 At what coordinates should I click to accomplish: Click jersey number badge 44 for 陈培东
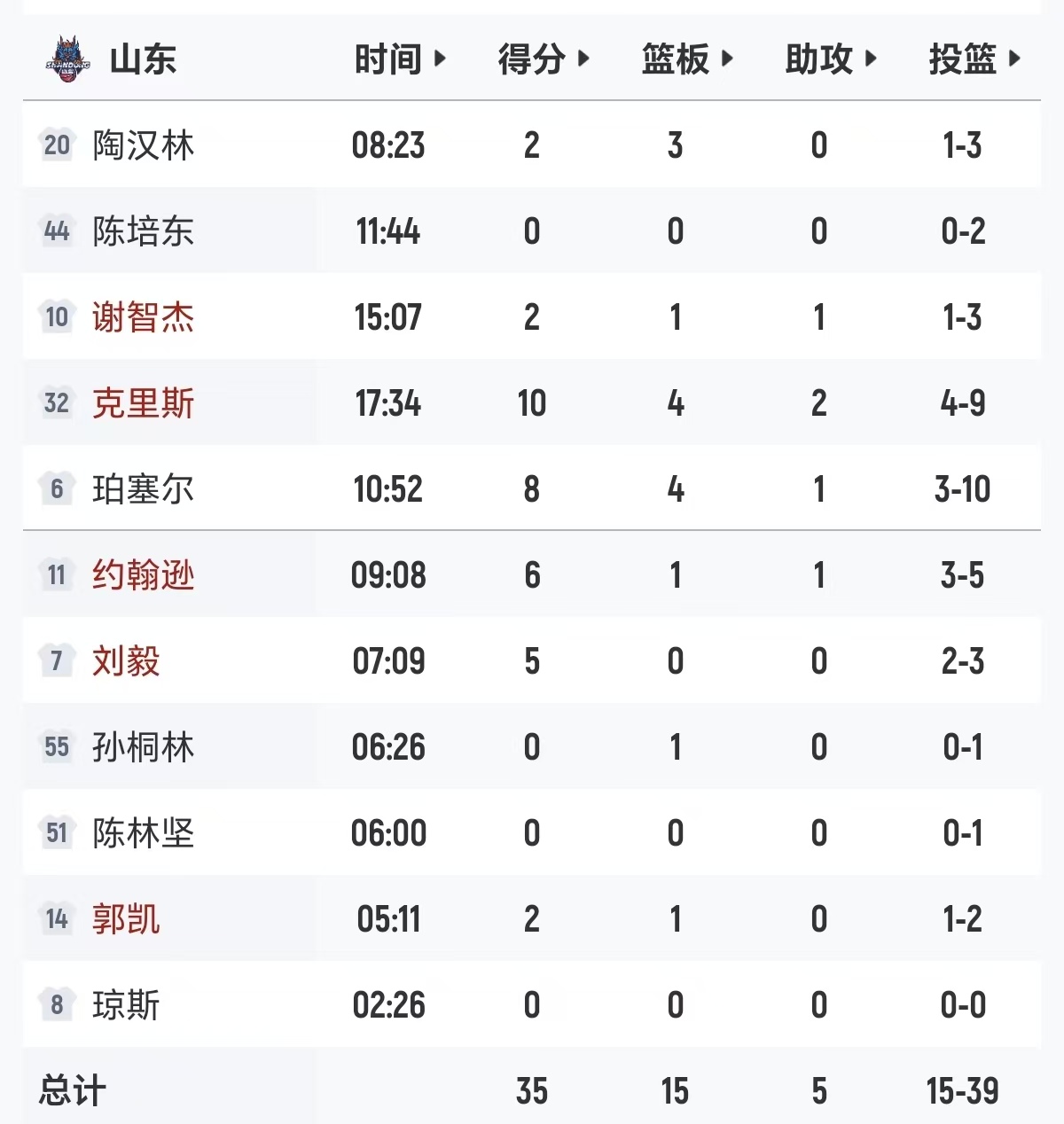[x=55, y=231]
